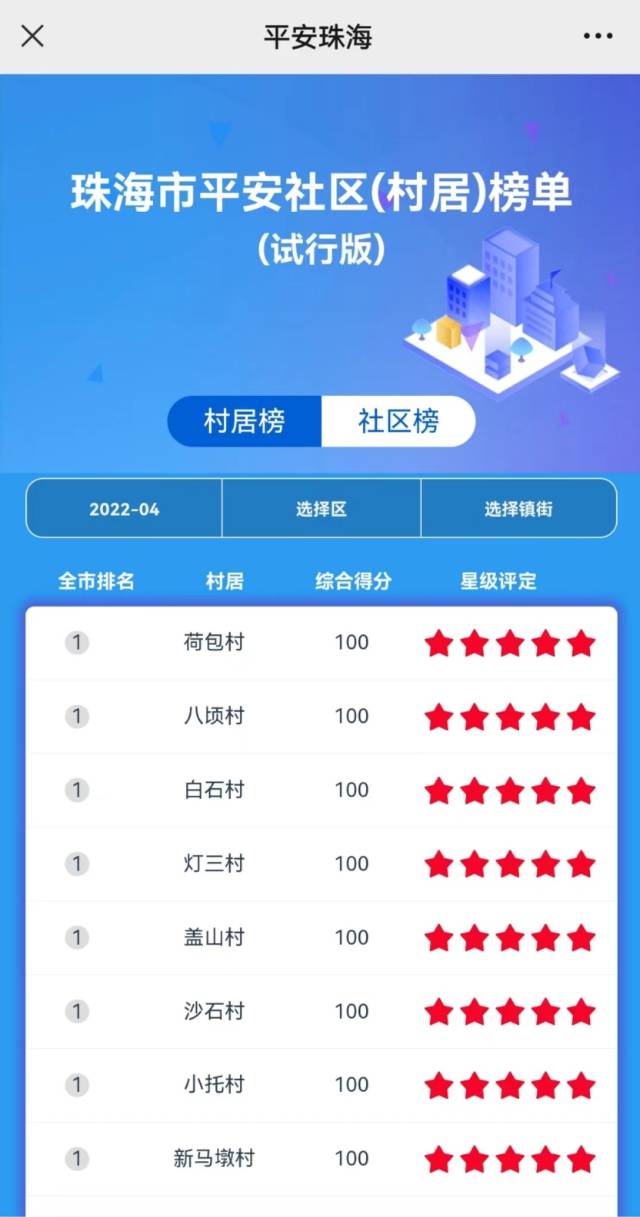Open the three-dot more menu

[x=597, y=37]
